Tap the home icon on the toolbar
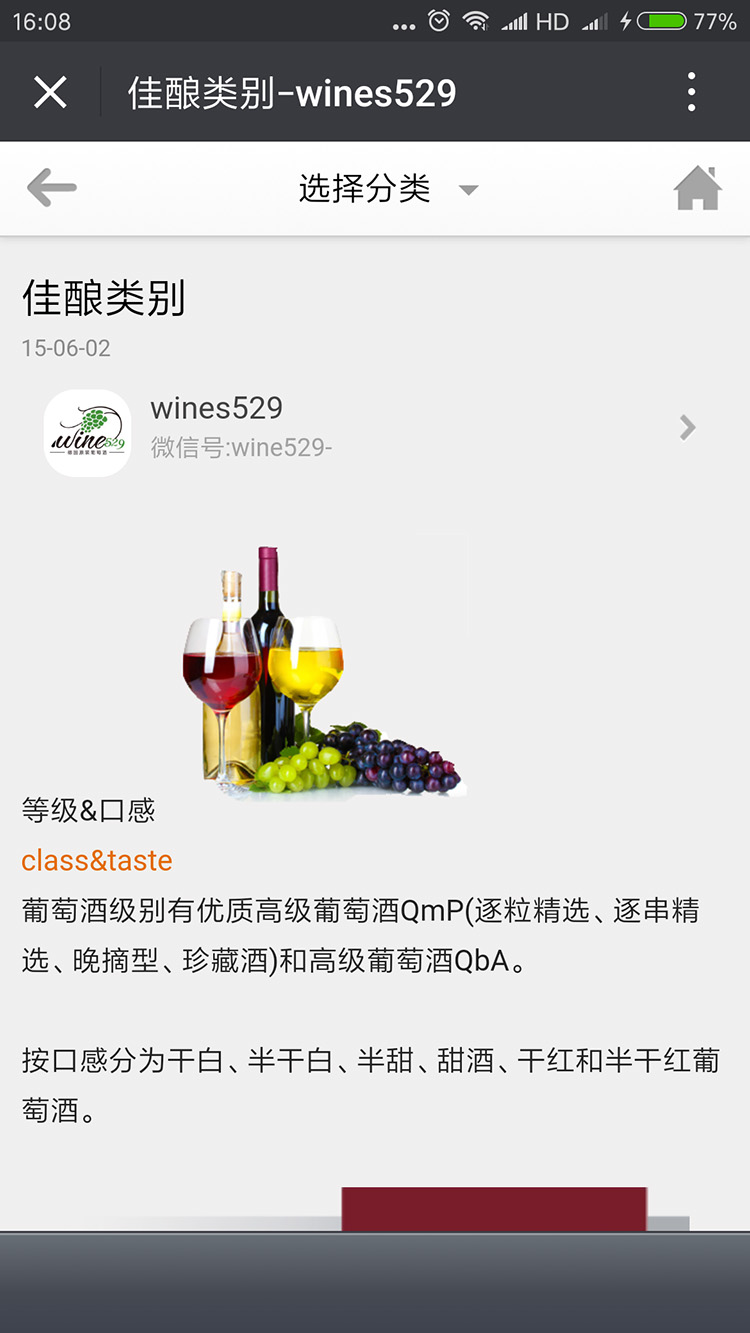The width and height of the screenshot is (750, 1333). 700,188
